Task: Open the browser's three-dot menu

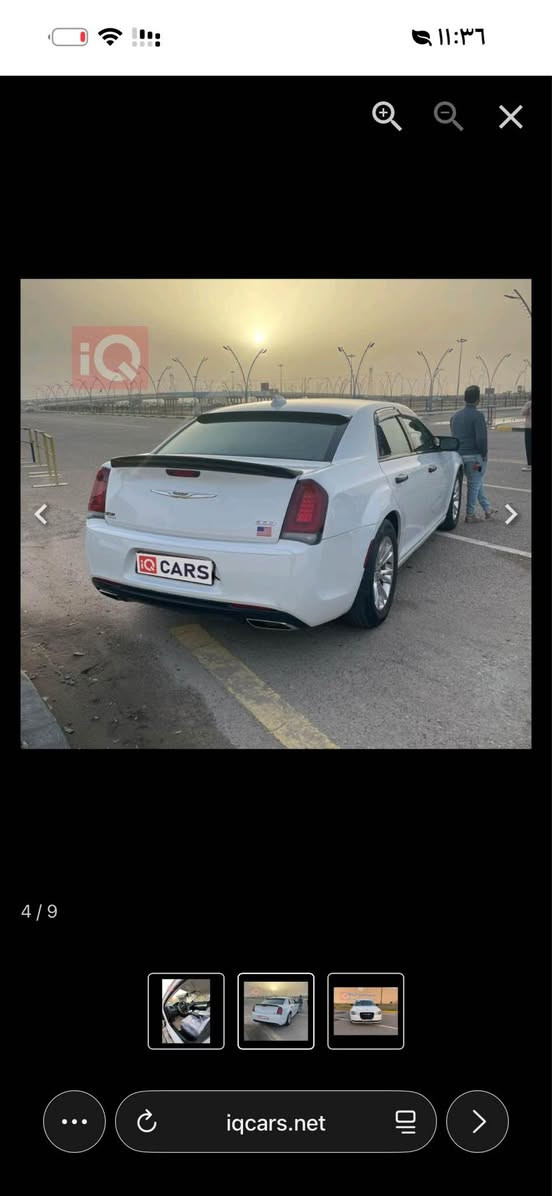Action: [74, 1121]
